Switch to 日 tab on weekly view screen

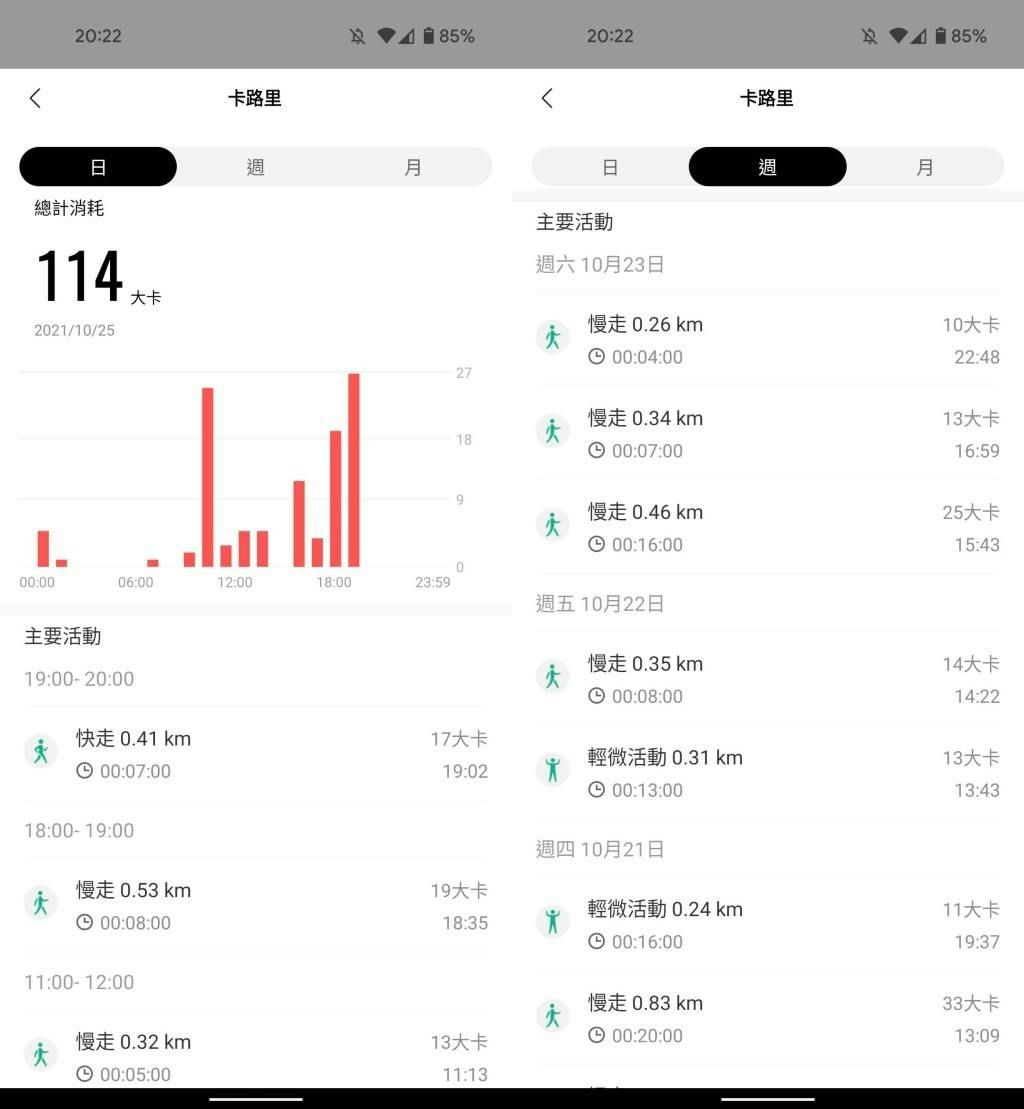click(610, 167)
